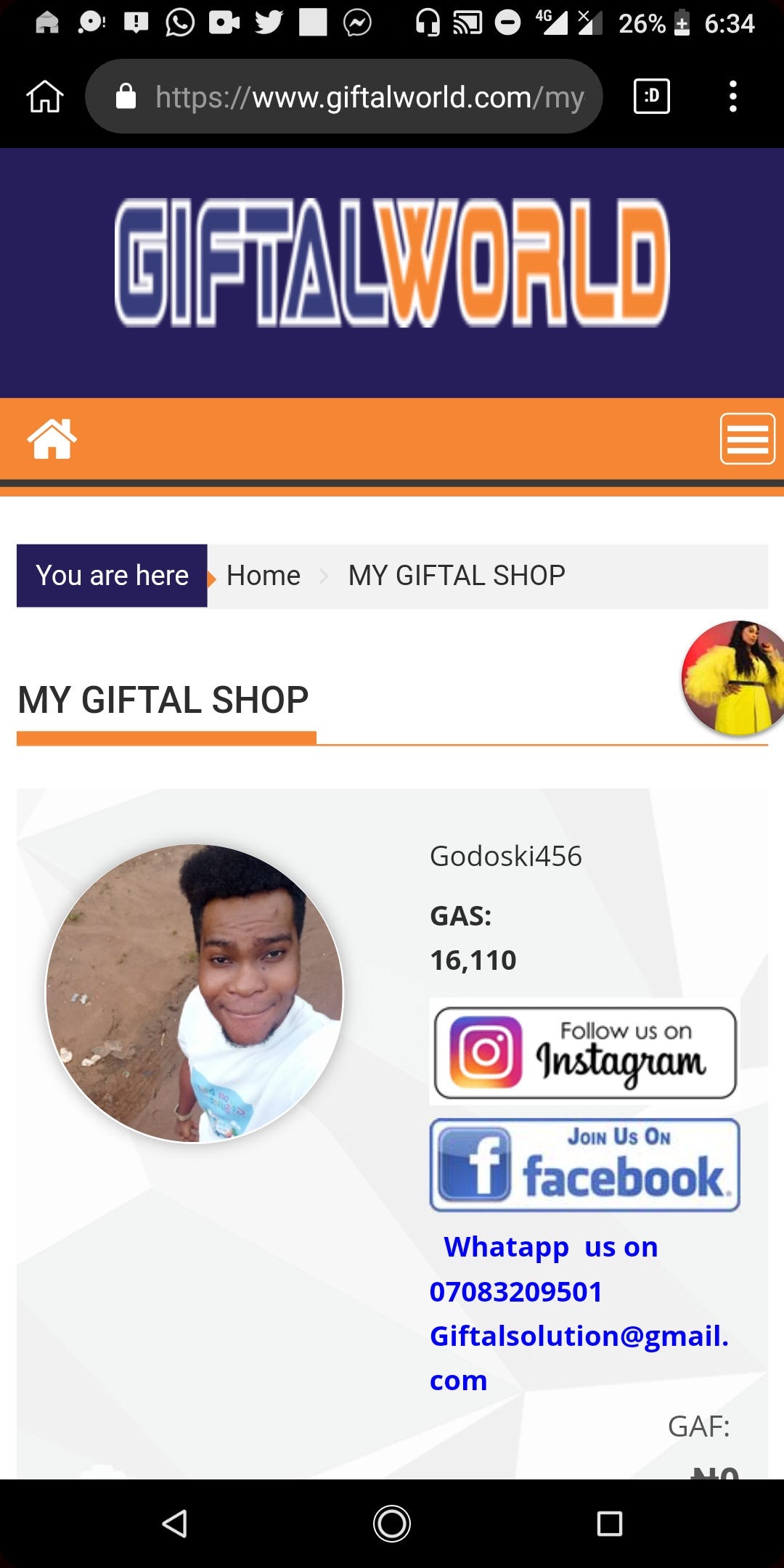Tap the white site home icon

click(x=52, y=439)
